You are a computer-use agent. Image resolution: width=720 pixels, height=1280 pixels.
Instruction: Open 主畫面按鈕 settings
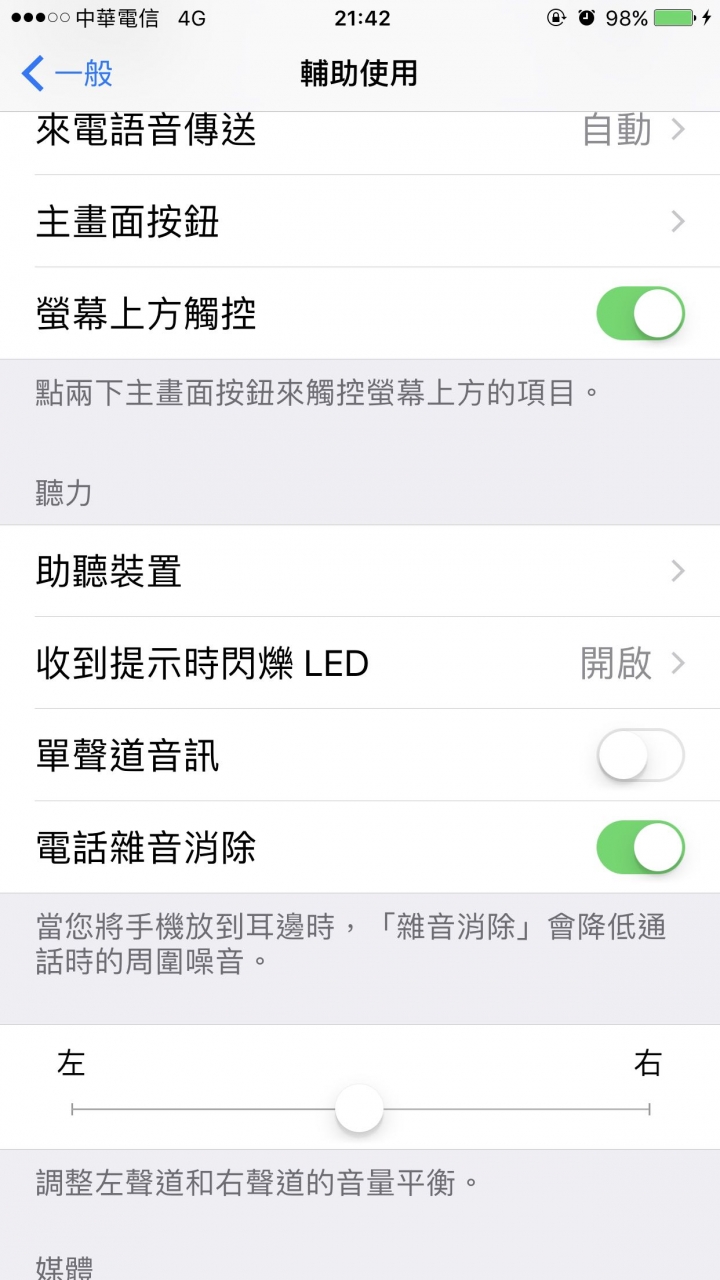[x=360, y=221]
